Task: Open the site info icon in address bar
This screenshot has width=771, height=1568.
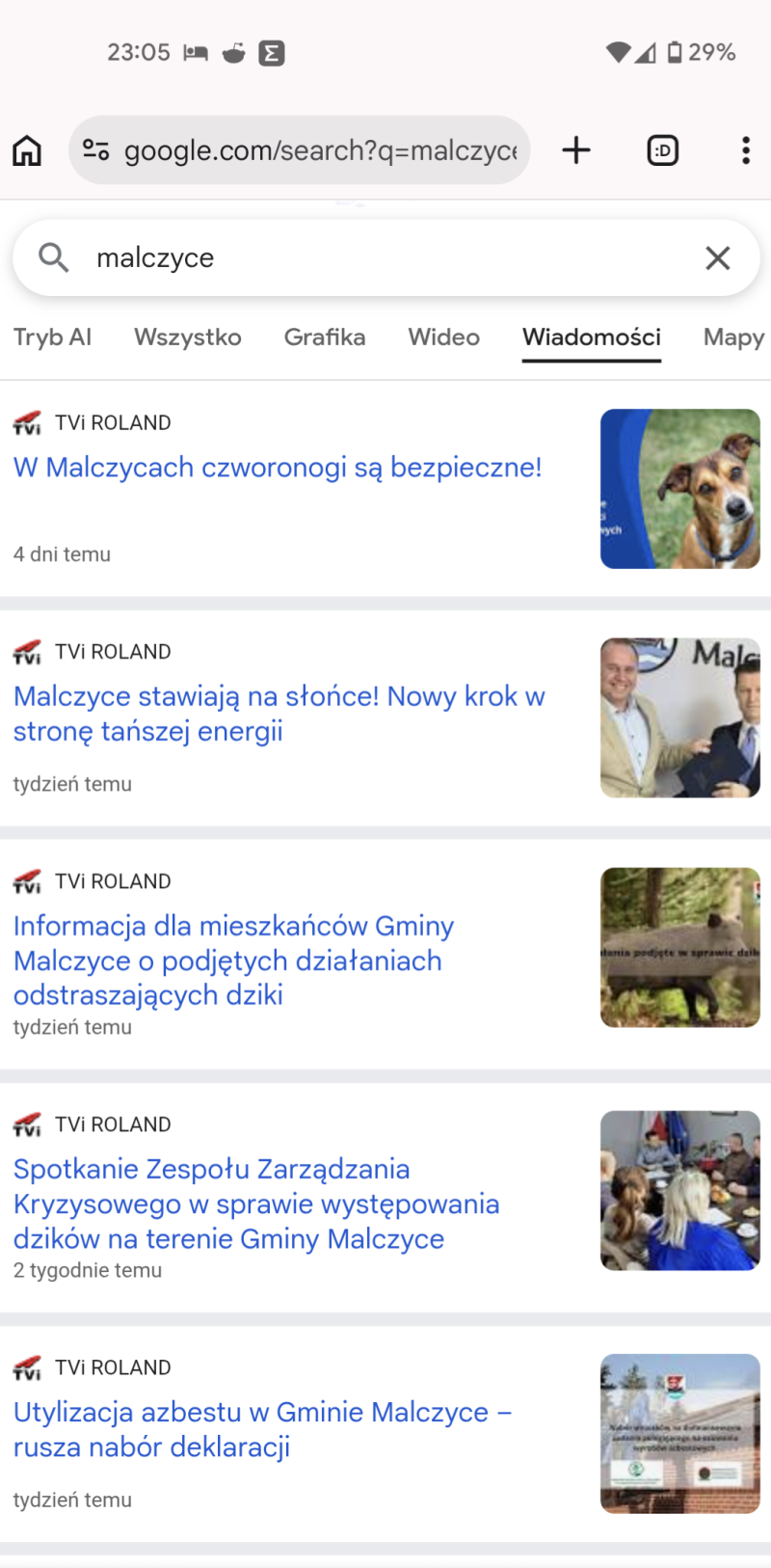Action: tap(96, 150)
